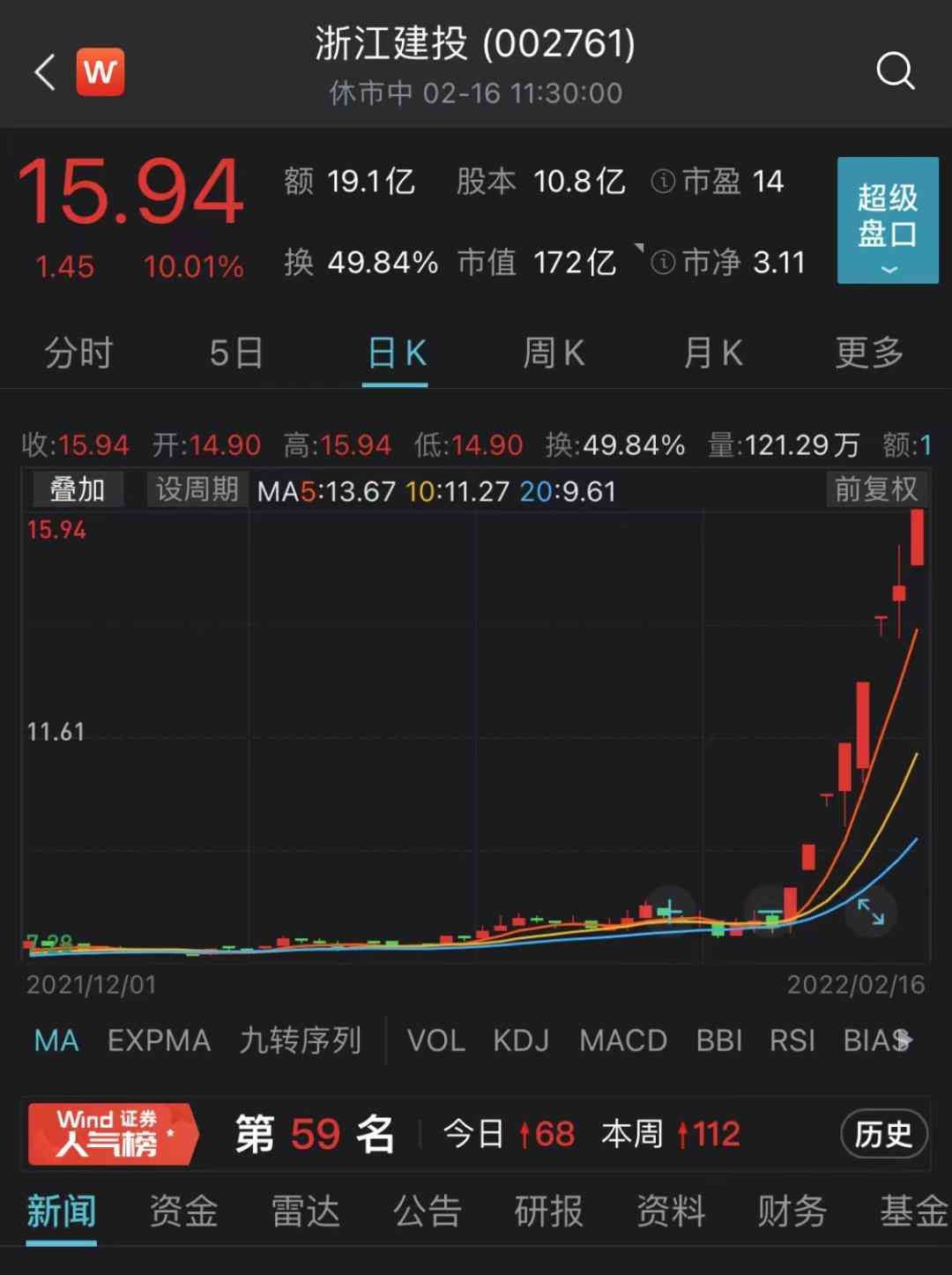
Task: Change the 前复权 adjustment option
Action: point(876,489)
